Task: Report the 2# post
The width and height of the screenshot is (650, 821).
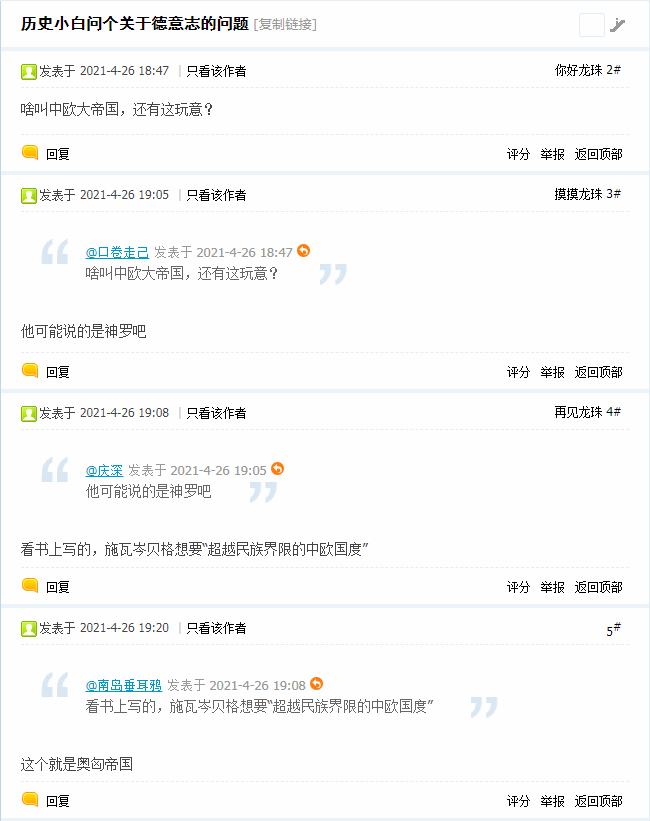Action: (552, 154)
